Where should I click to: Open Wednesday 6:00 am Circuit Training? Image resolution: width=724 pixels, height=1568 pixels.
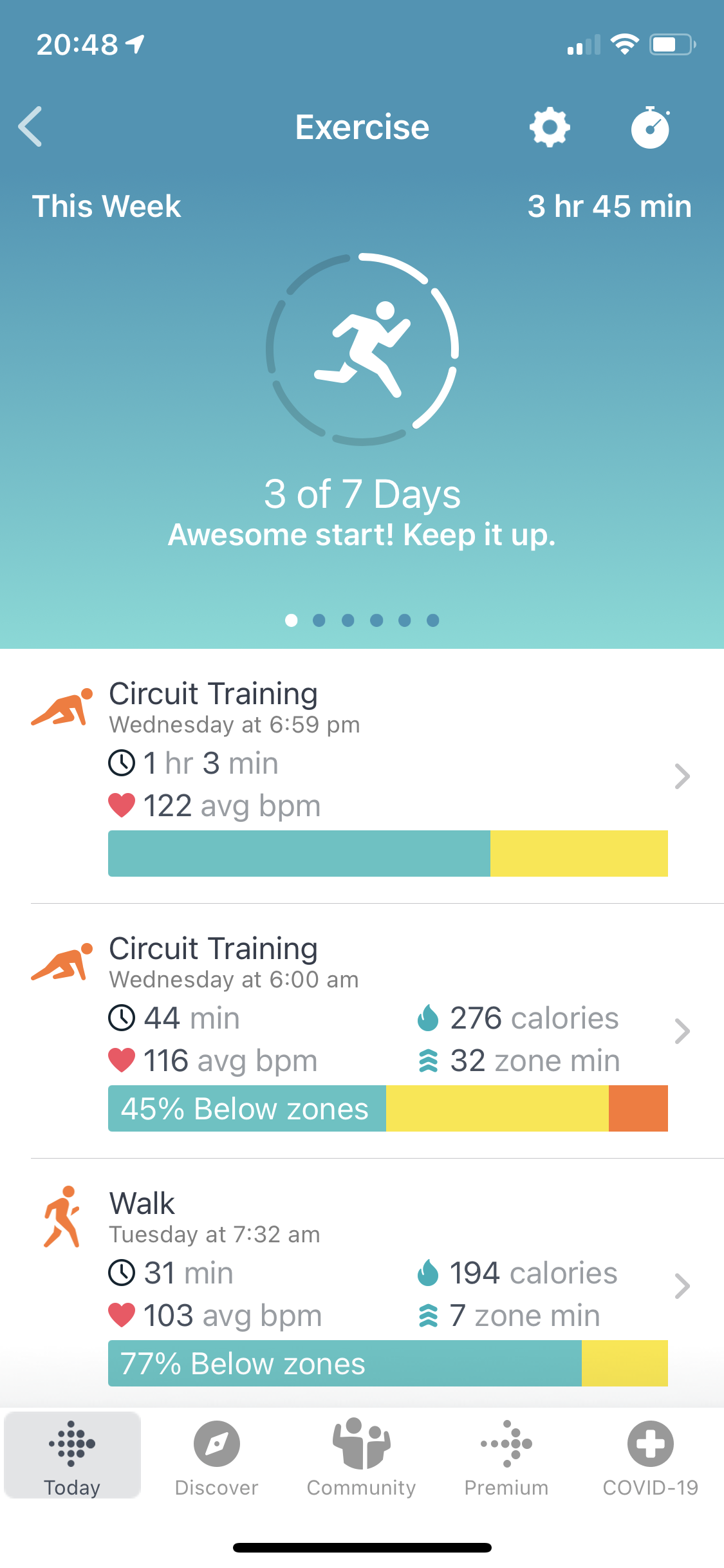click(386, 1031)
